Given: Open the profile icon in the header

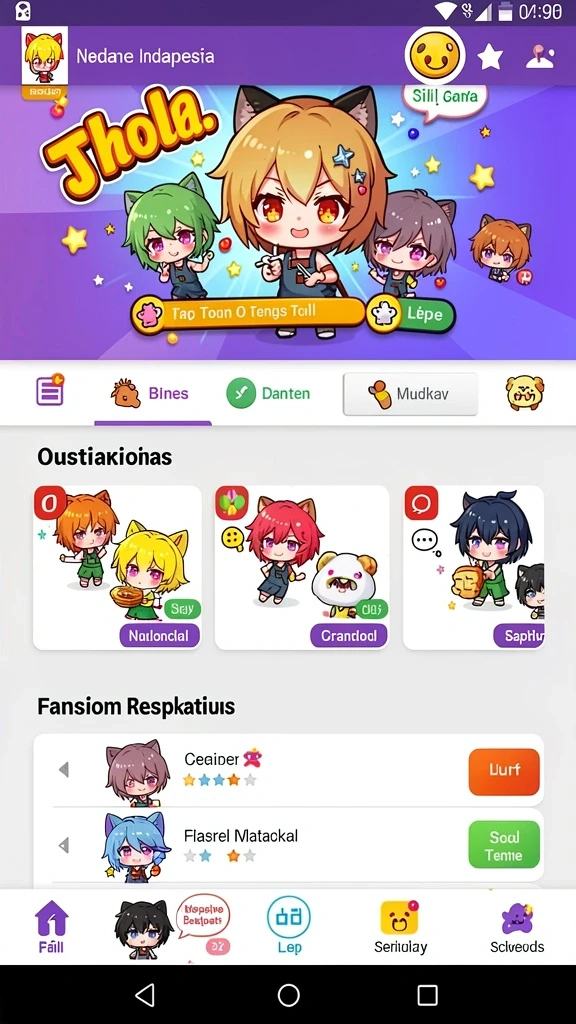Looking at the screenshot, I should pyautogui.click(x=540, y=57).
